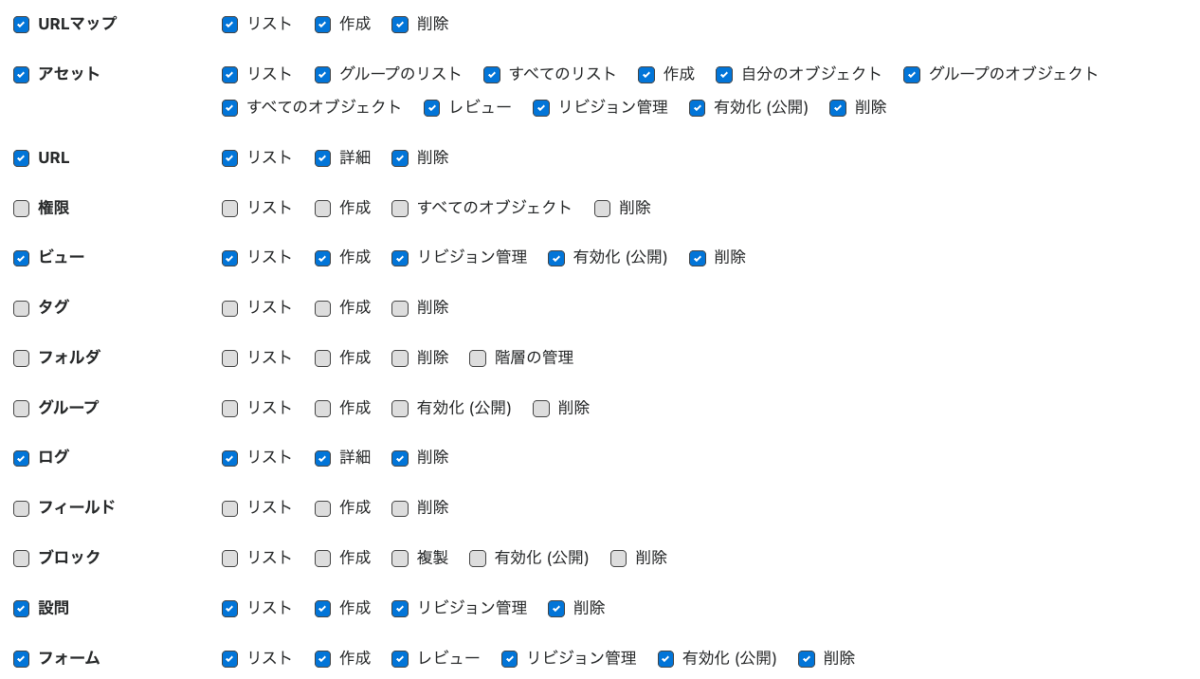Uncheck 自分のオブジェクト under アセット
The image size is (1200, 679).
[724, 74]
